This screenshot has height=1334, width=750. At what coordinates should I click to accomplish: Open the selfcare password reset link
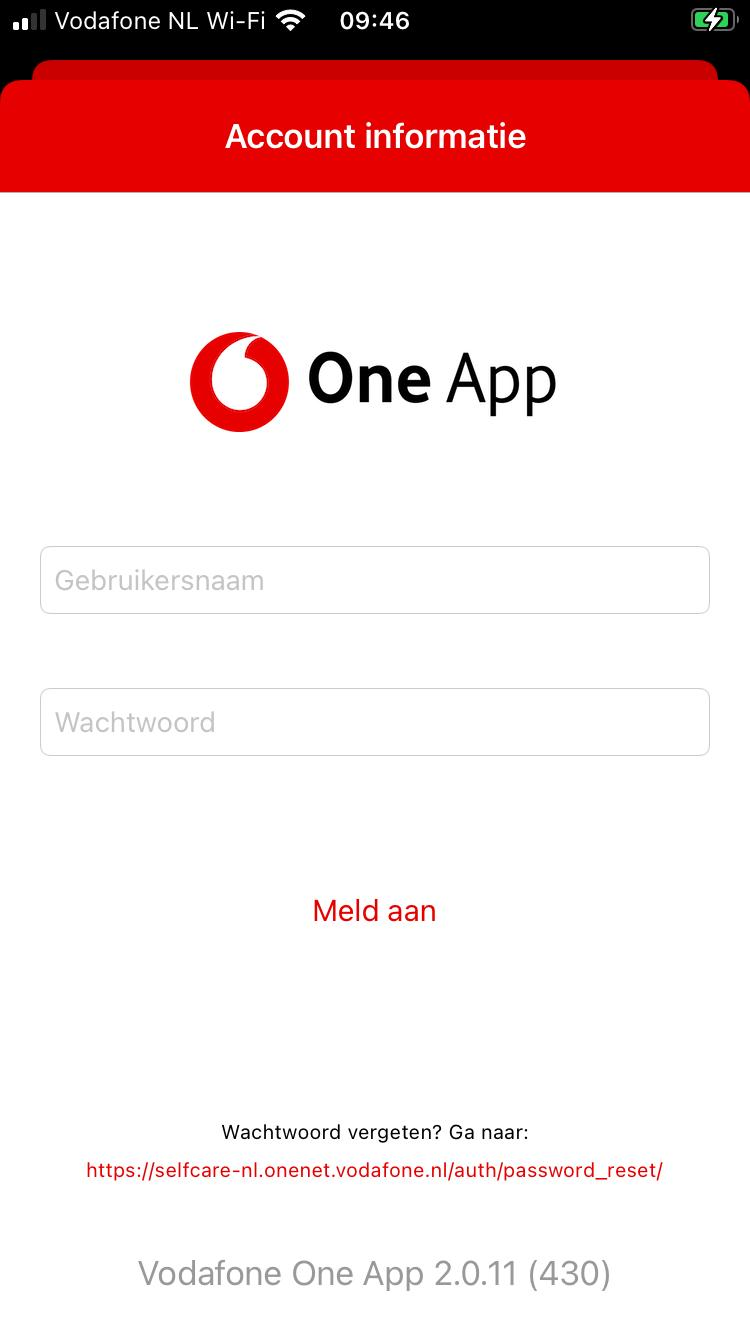[375, 1170]
